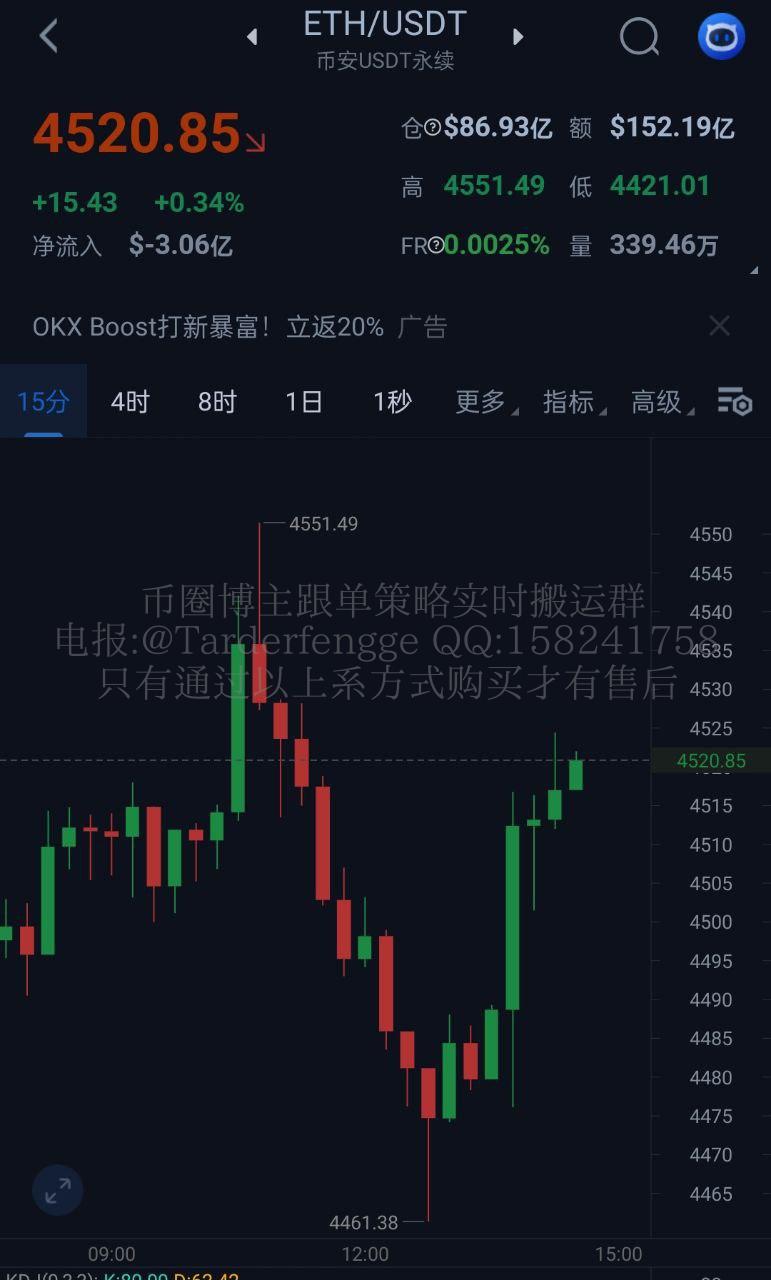The image size is (771, 1280).
Task: Open the 指标 indicators dropdown
Action: (571, 402)
